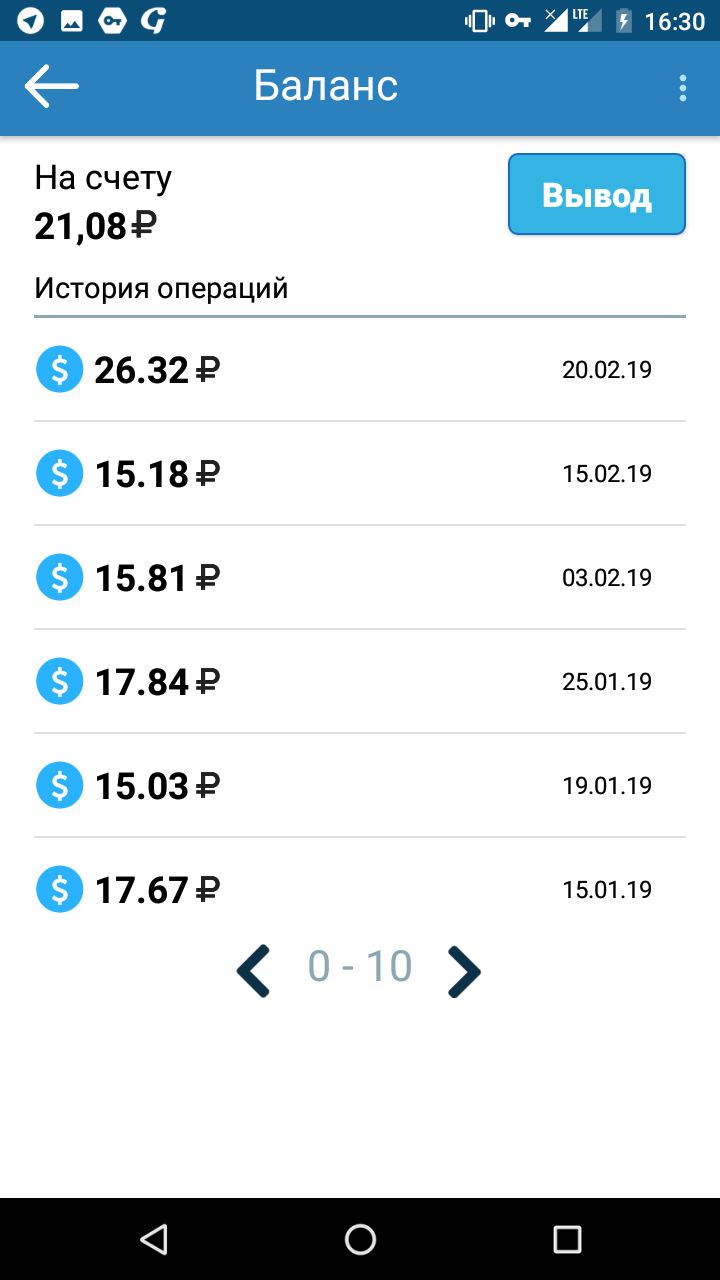Open recent apps from the navigation bar

567,1240
